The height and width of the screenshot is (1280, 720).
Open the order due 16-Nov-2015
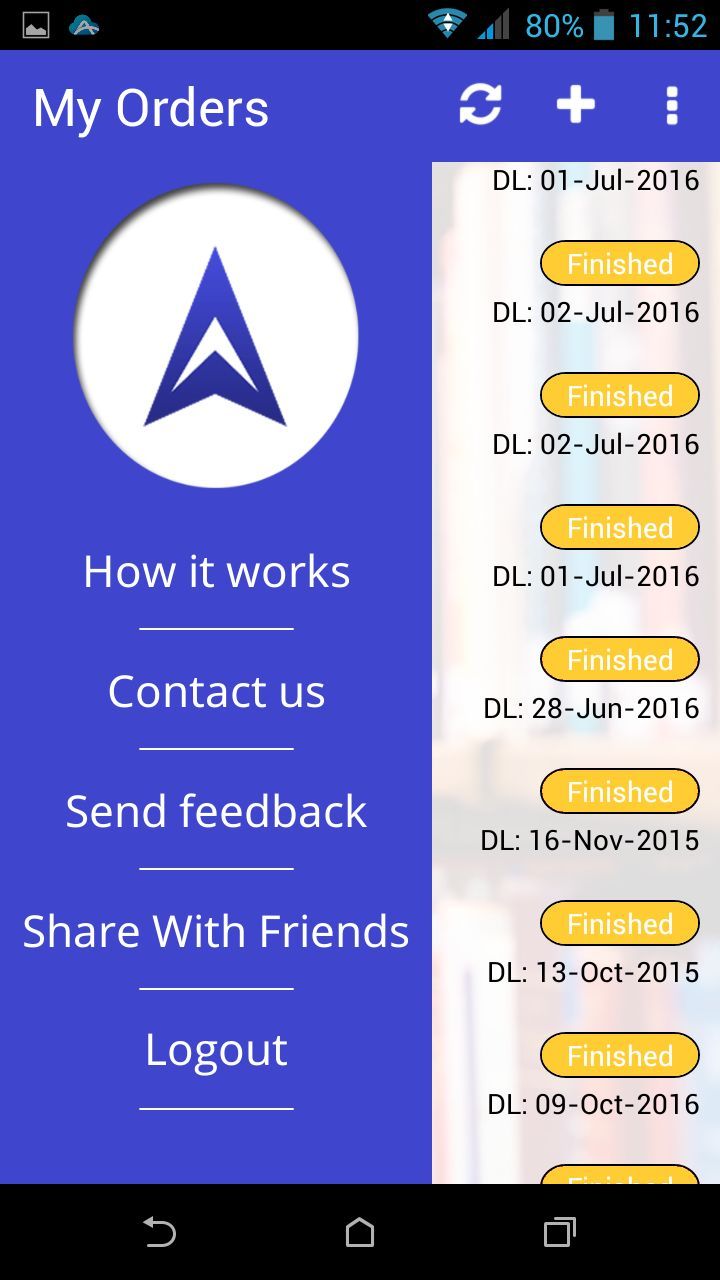[589, 841]
